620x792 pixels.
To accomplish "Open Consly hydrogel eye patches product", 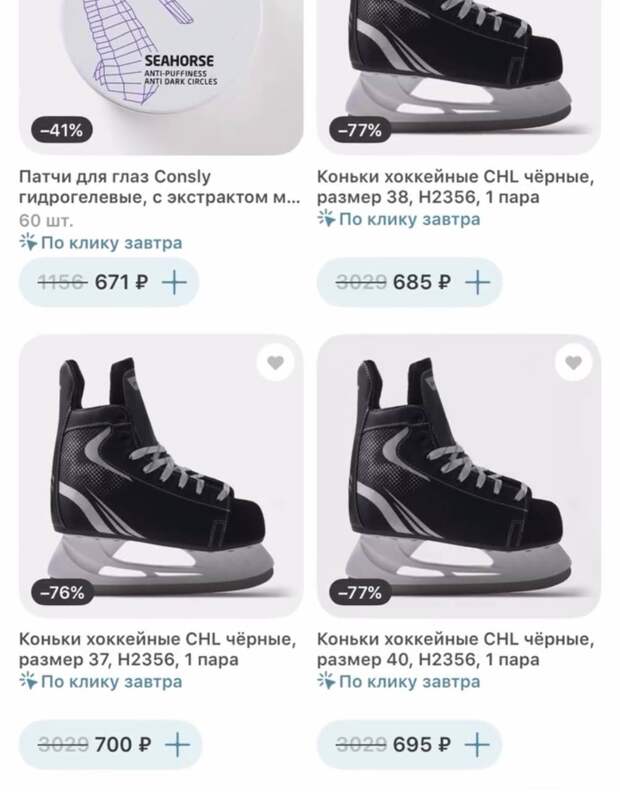I will click(x=159, y=187).
